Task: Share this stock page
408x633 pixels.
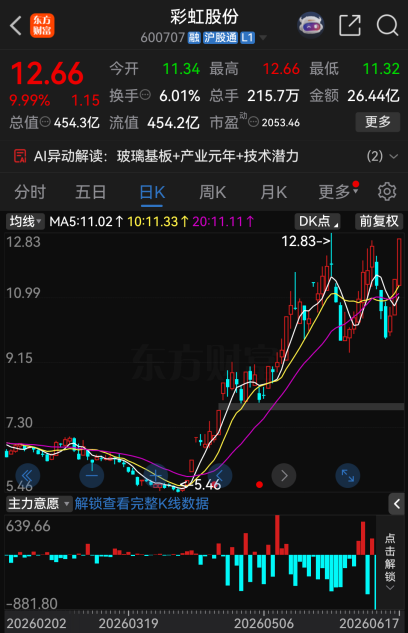Action: pyautogui.click(x=349, y=26)
